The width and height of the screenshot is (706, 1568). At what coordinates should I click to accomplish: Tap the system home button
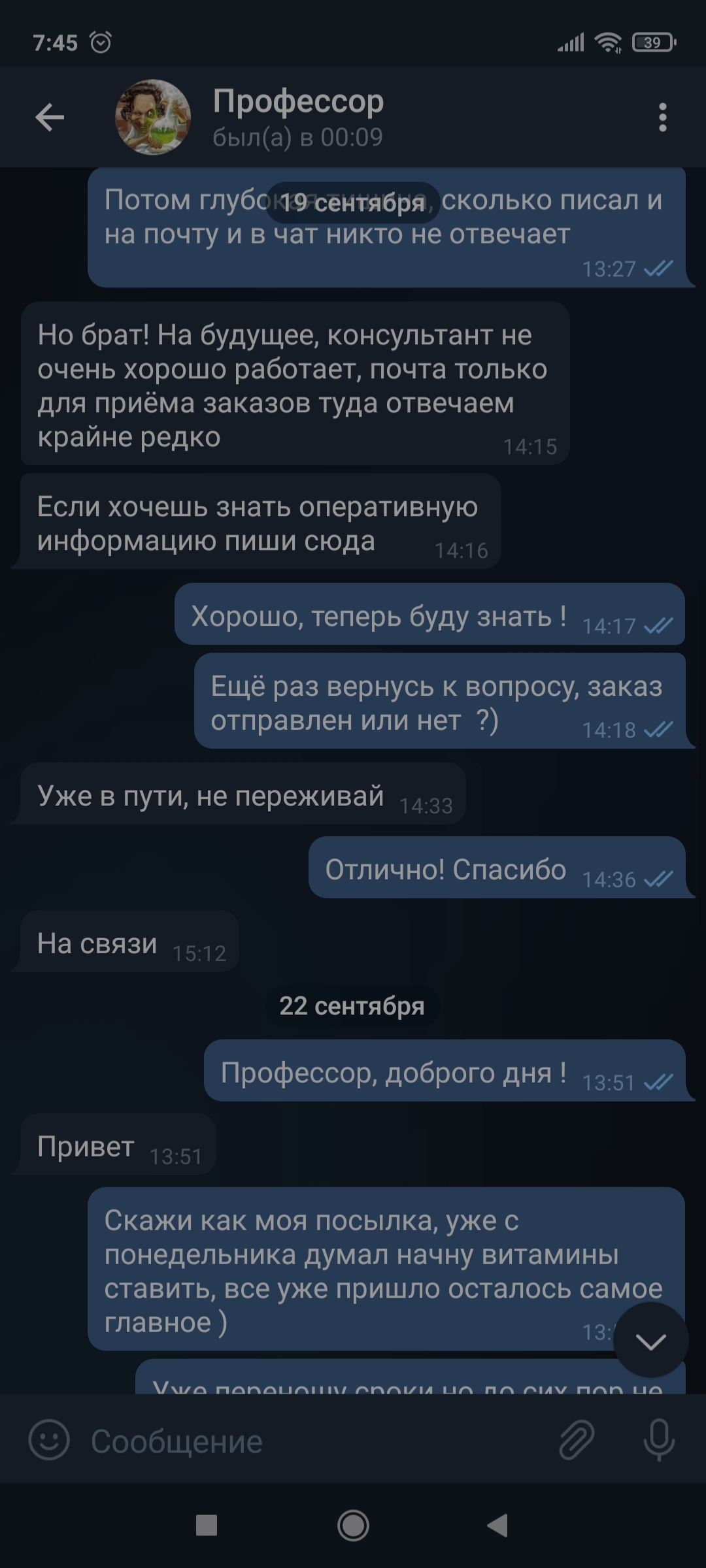tap(353, 1526)
